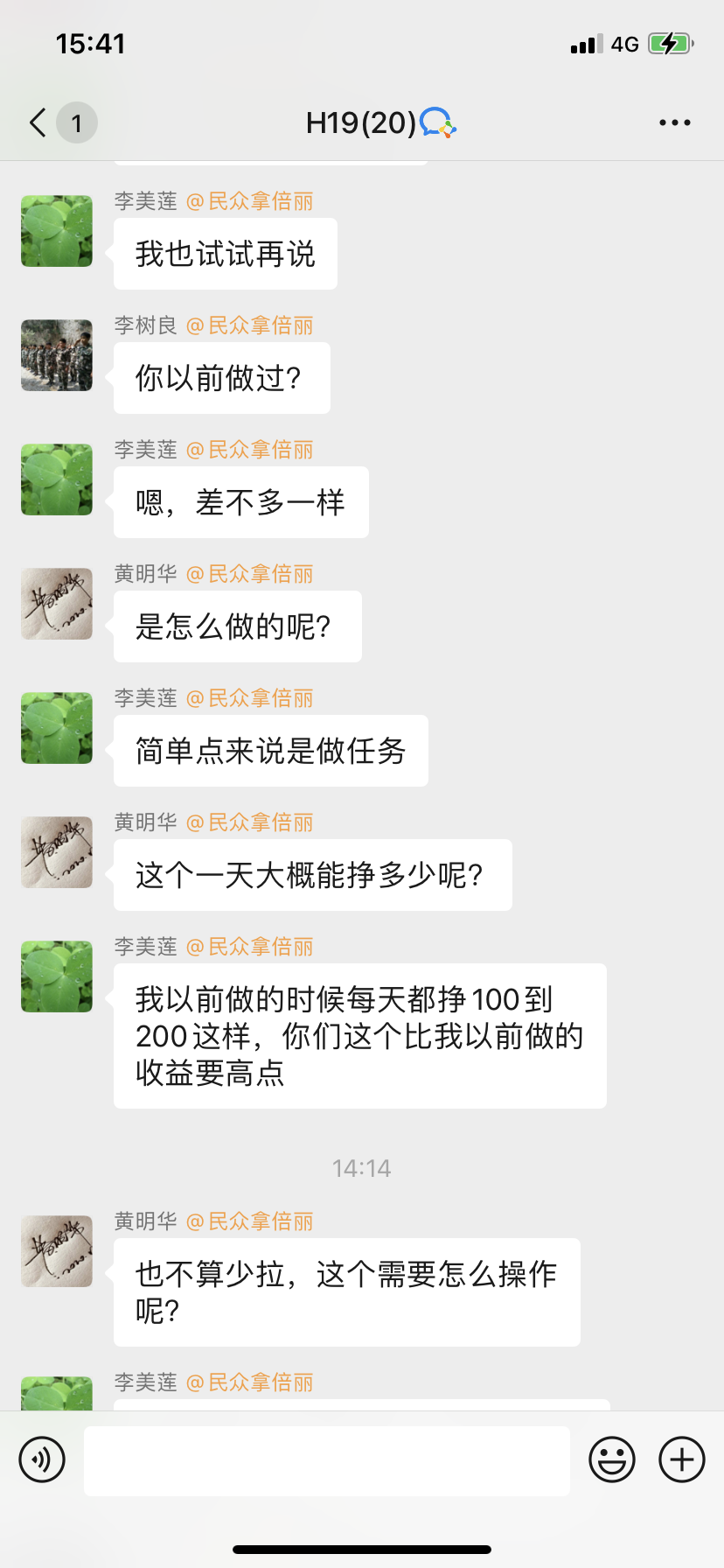
Task: Tap the message about earning 100到200
Action: tap(359, 1035)
